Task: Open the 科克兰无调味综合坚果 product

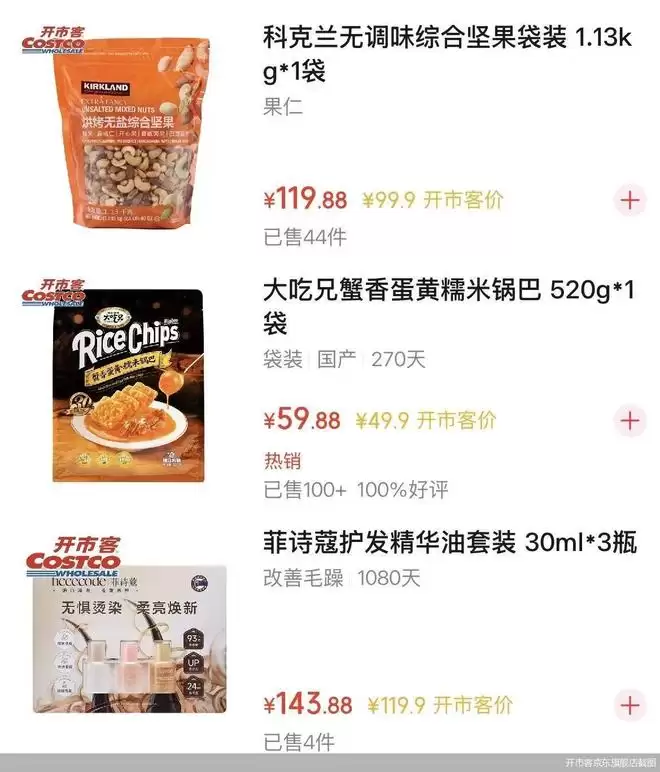Action: coord(447,55)
